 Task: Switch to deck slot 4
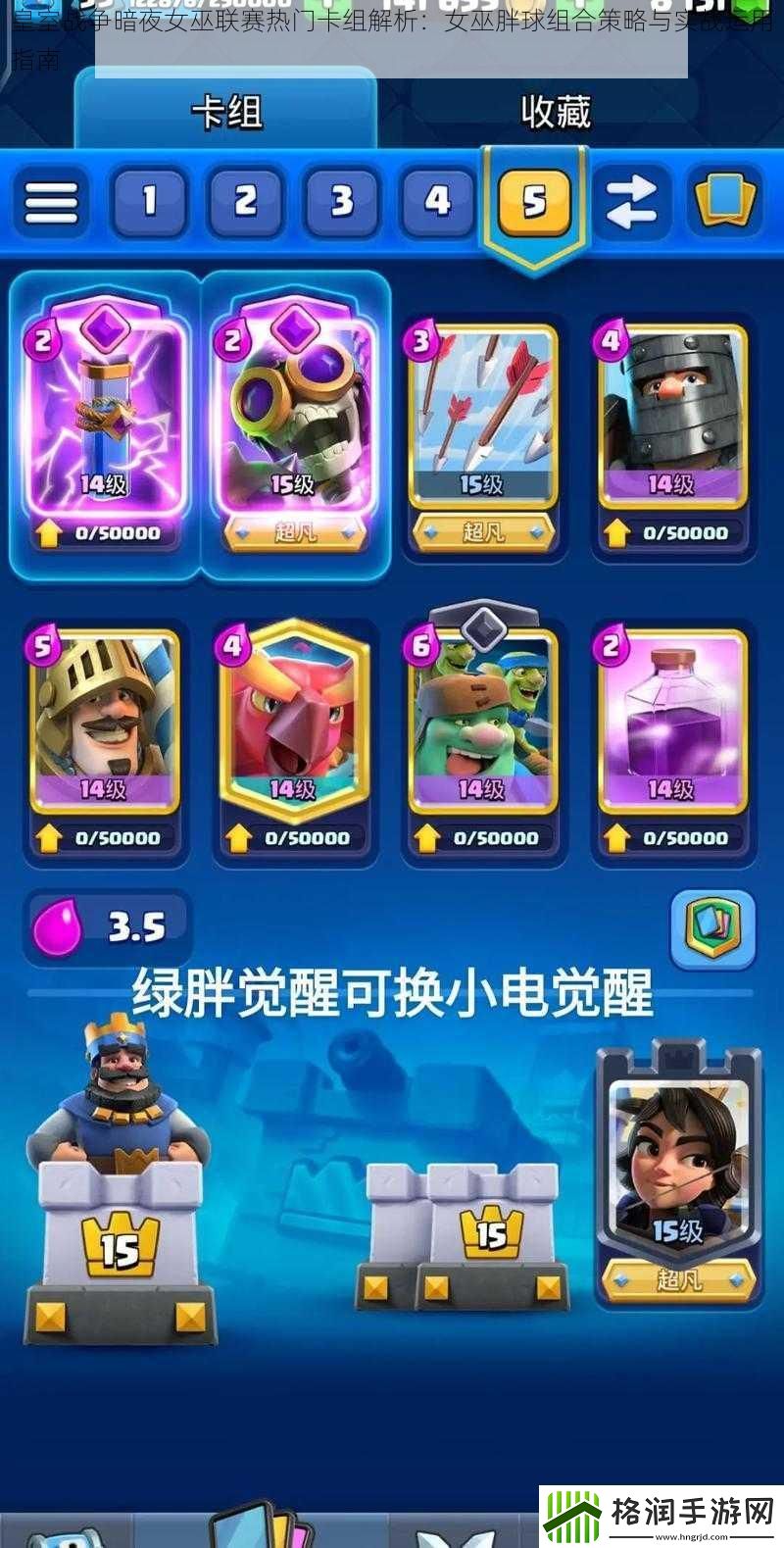click(437, 202)
